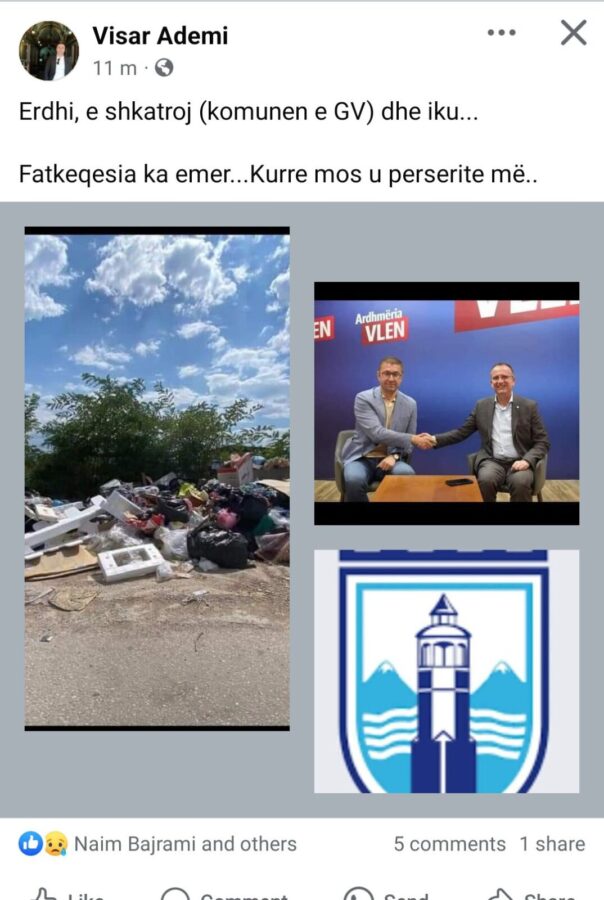Open the 5 comments
Image resolution: width=604 pixels, height=900 pixels.
449,844
